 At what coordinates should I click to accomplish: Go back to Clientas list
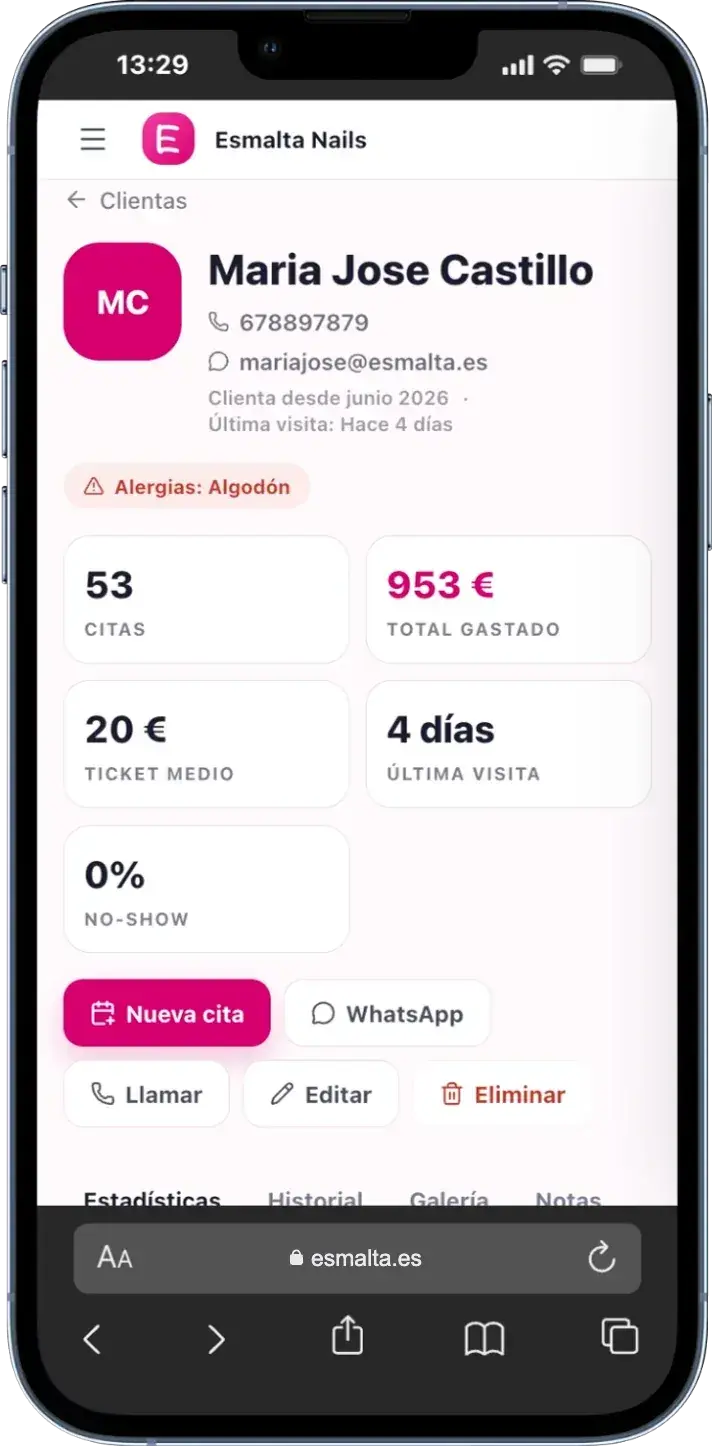coord(127,201)
